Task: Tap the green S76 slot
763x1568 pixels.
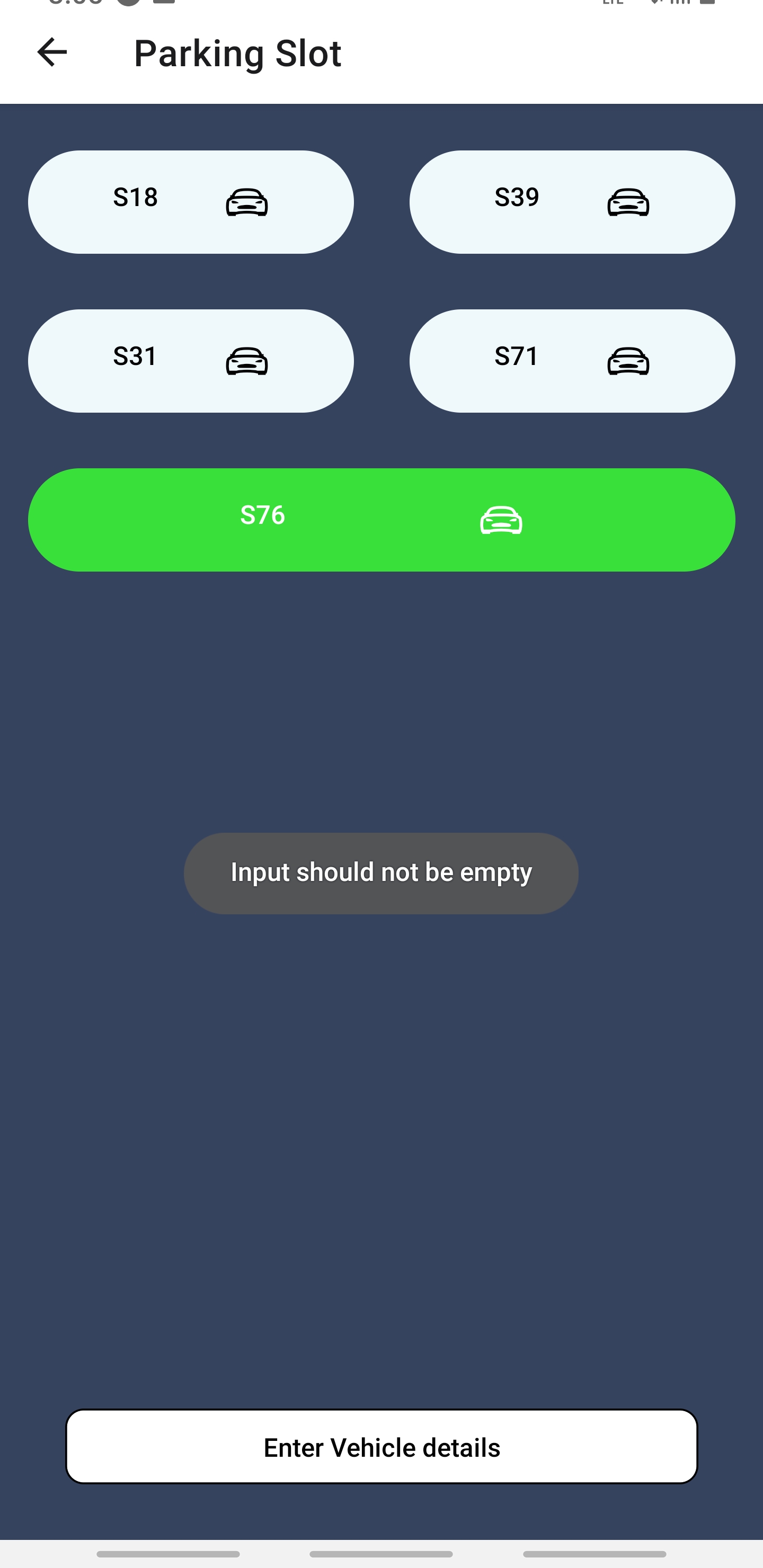Action: [x=381, y=520]
